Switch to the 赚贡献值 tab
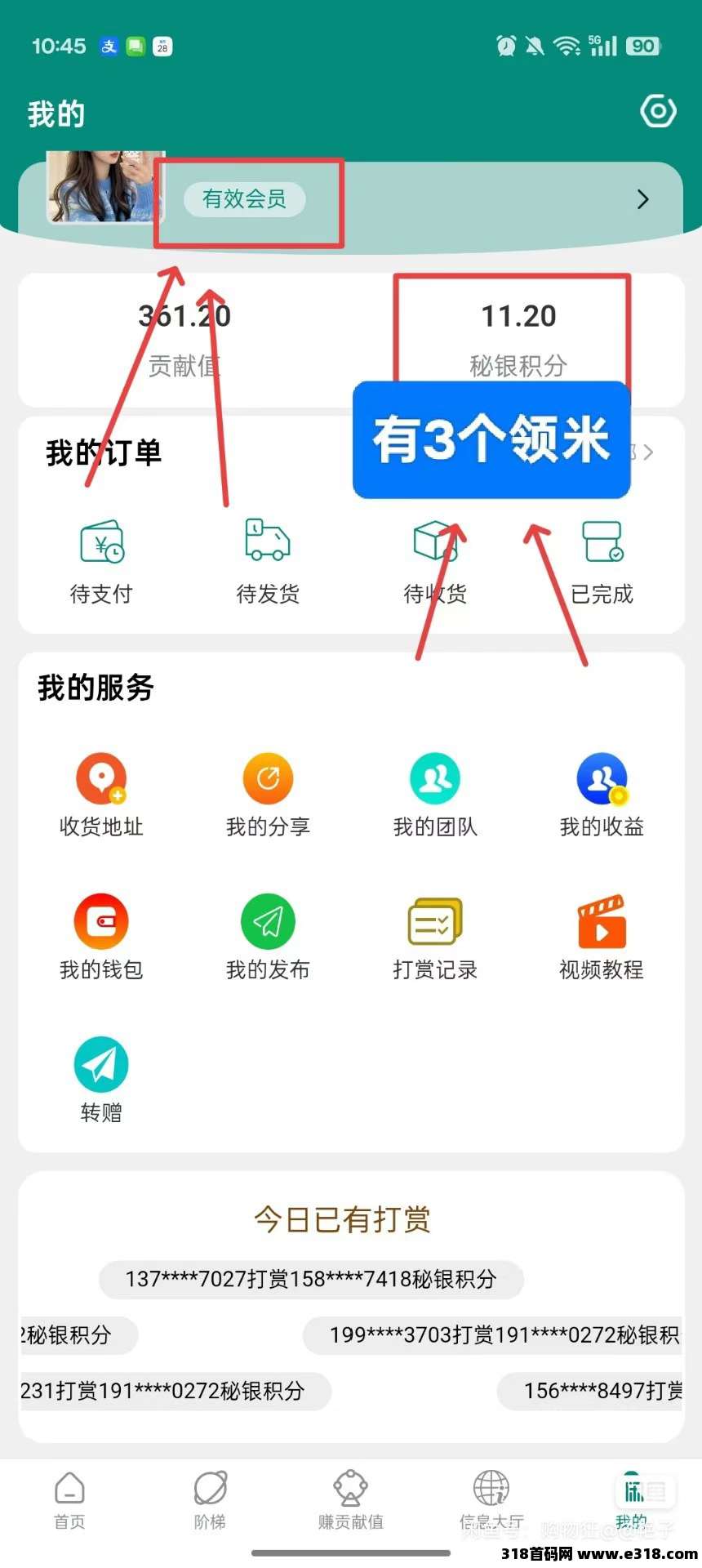The width and height of the screenshot is (702, 1568). pyautogui.click(x=351, y=1501)
